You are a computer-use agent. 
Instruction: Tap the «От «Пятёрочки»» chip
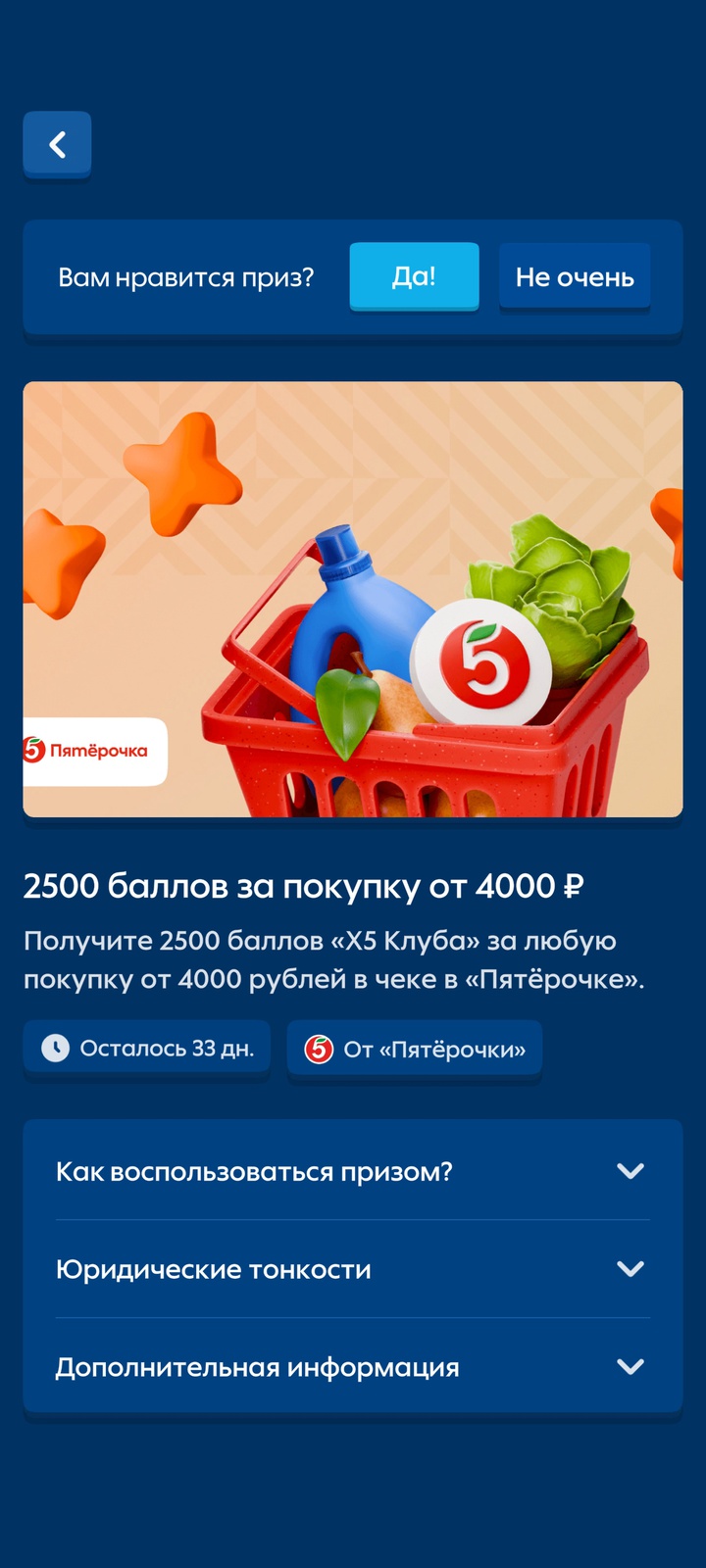click(x=414, y=1049)
